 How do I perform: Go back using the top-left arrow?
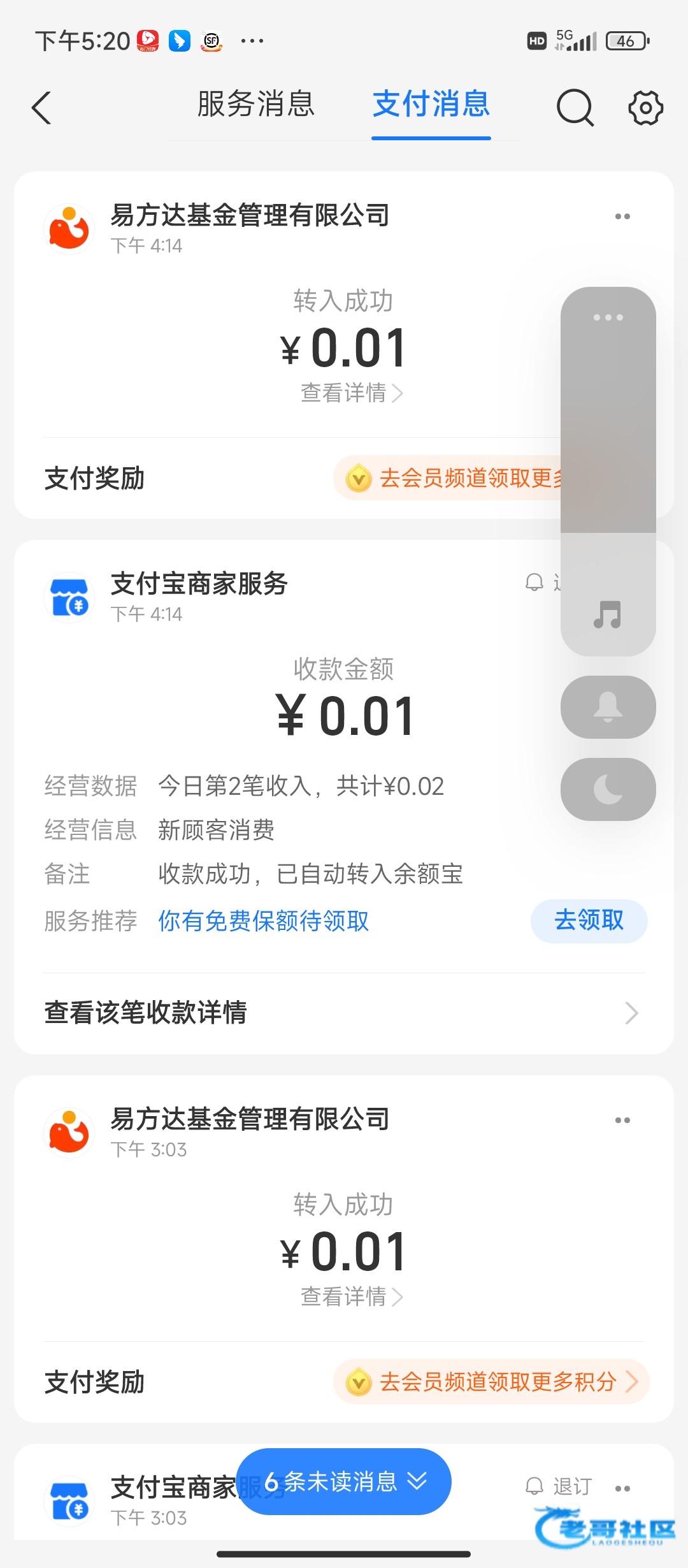point(42,107)
